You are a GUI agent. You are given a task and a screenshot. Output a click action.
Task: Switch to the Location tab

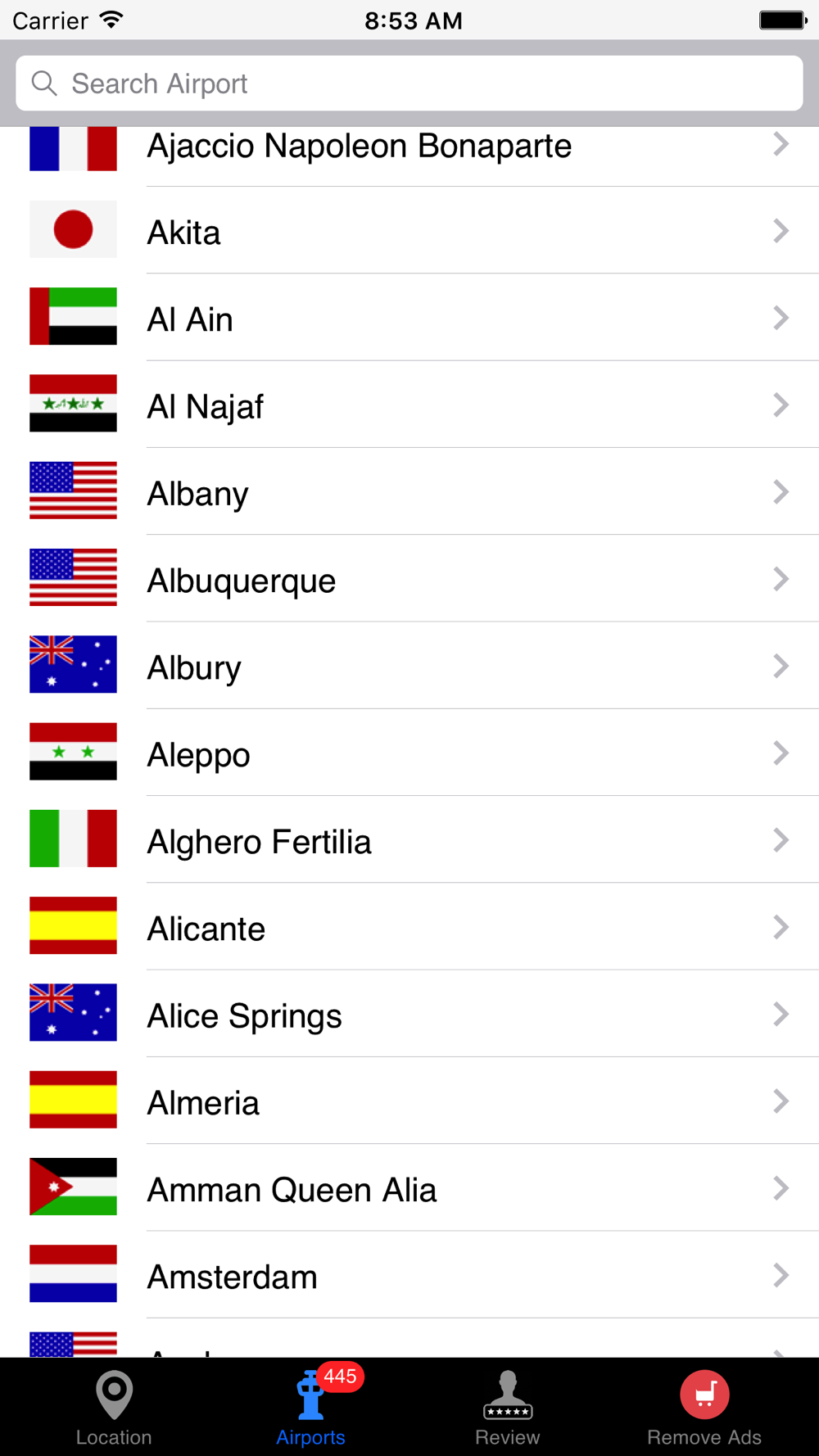tap(114, 1409)
